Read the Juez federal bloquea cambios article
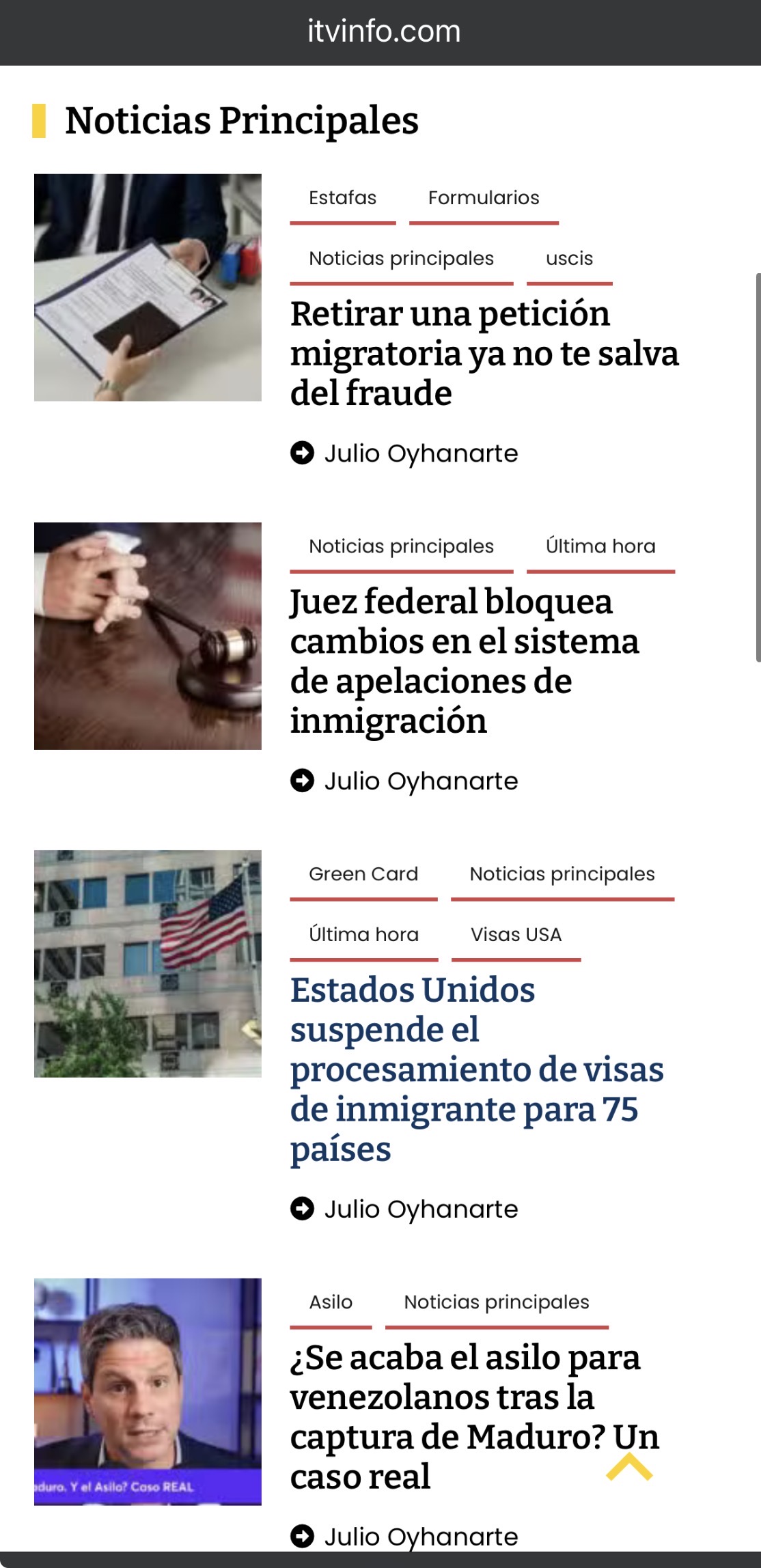761x1568 pixels. [465, 660]
